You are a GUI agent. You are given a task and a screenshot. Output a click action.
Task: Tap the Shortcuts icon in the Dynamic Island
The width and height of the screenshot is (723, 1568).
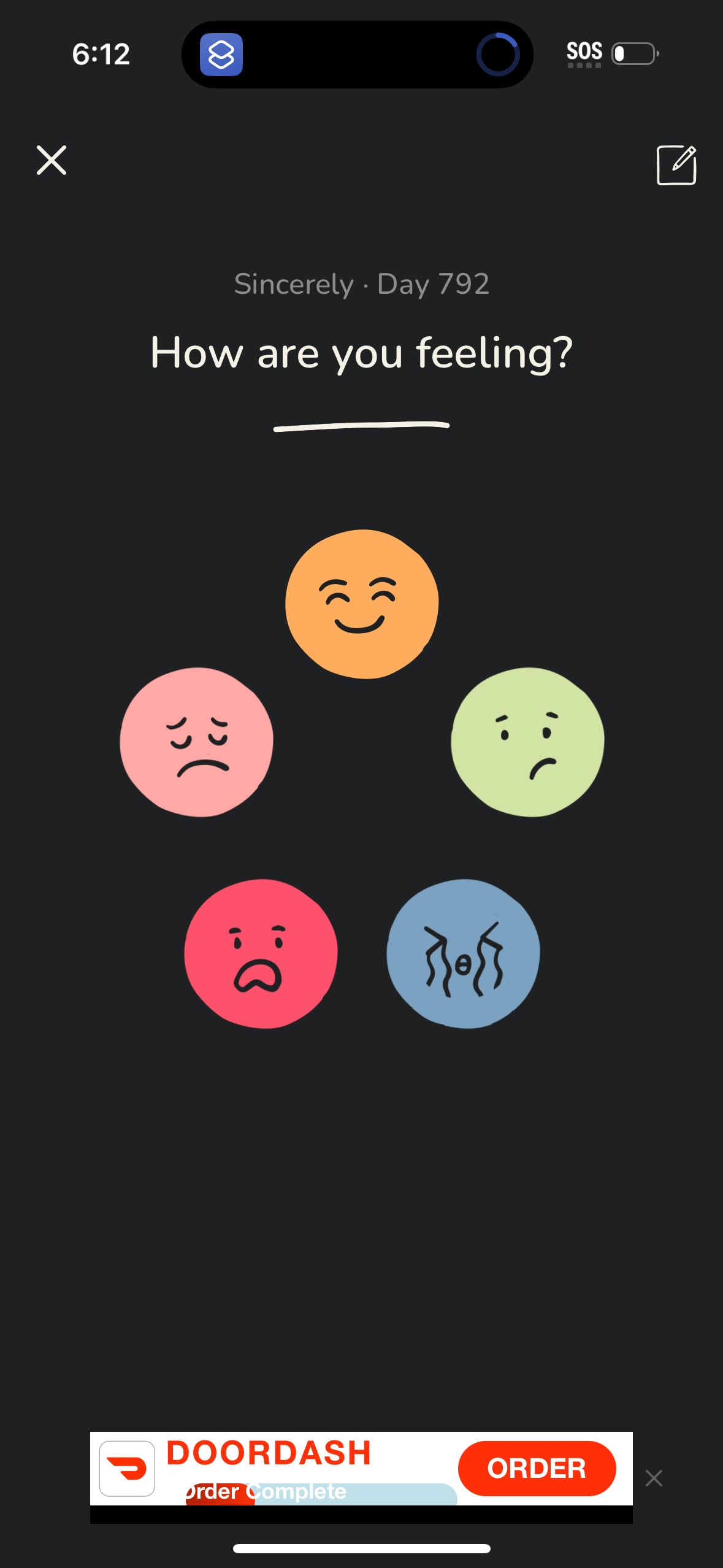coord(222,55)
